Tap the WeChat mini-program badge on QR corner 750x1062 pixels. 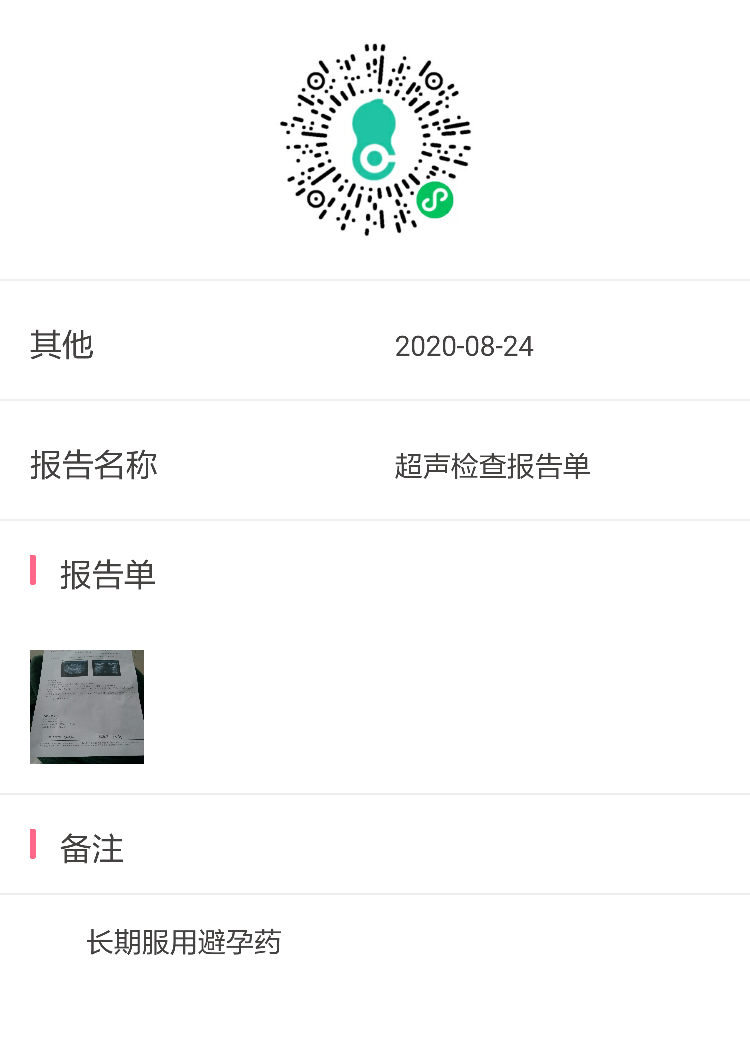click(x=434, y=200)
